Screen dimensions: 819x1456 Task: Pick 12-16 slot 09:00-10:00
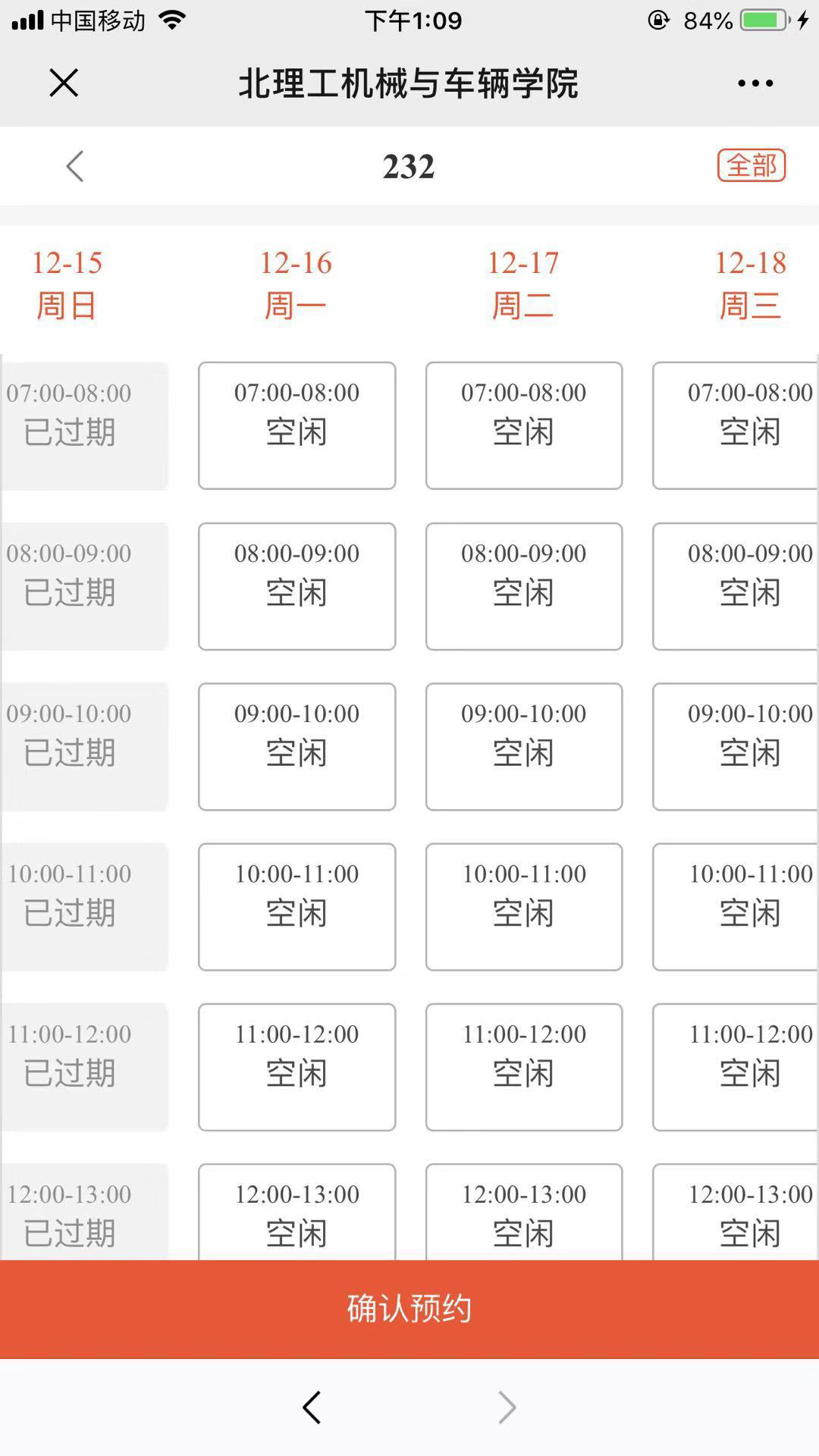coord(297,747)
